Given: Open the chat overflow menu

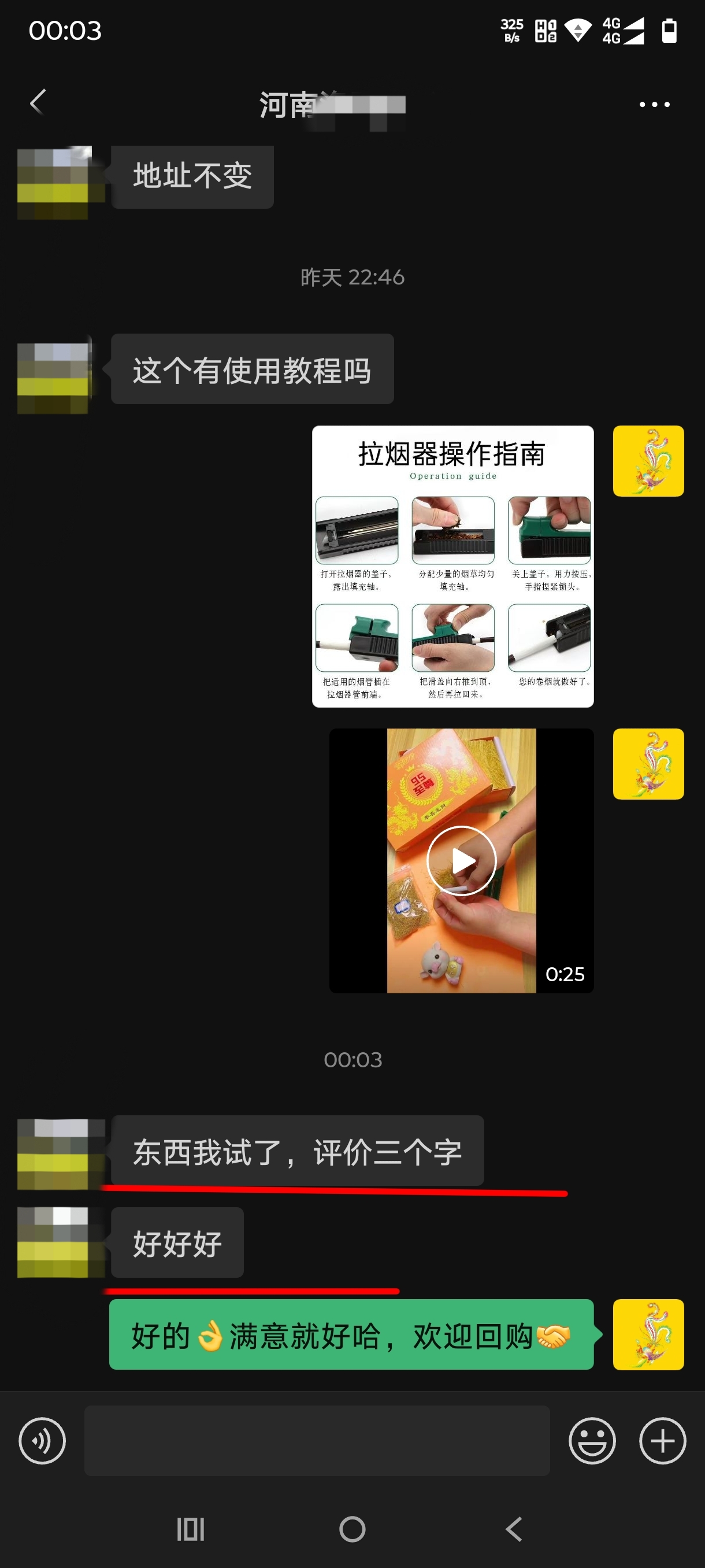Looking at the screenshot, I should click(654, 105).
